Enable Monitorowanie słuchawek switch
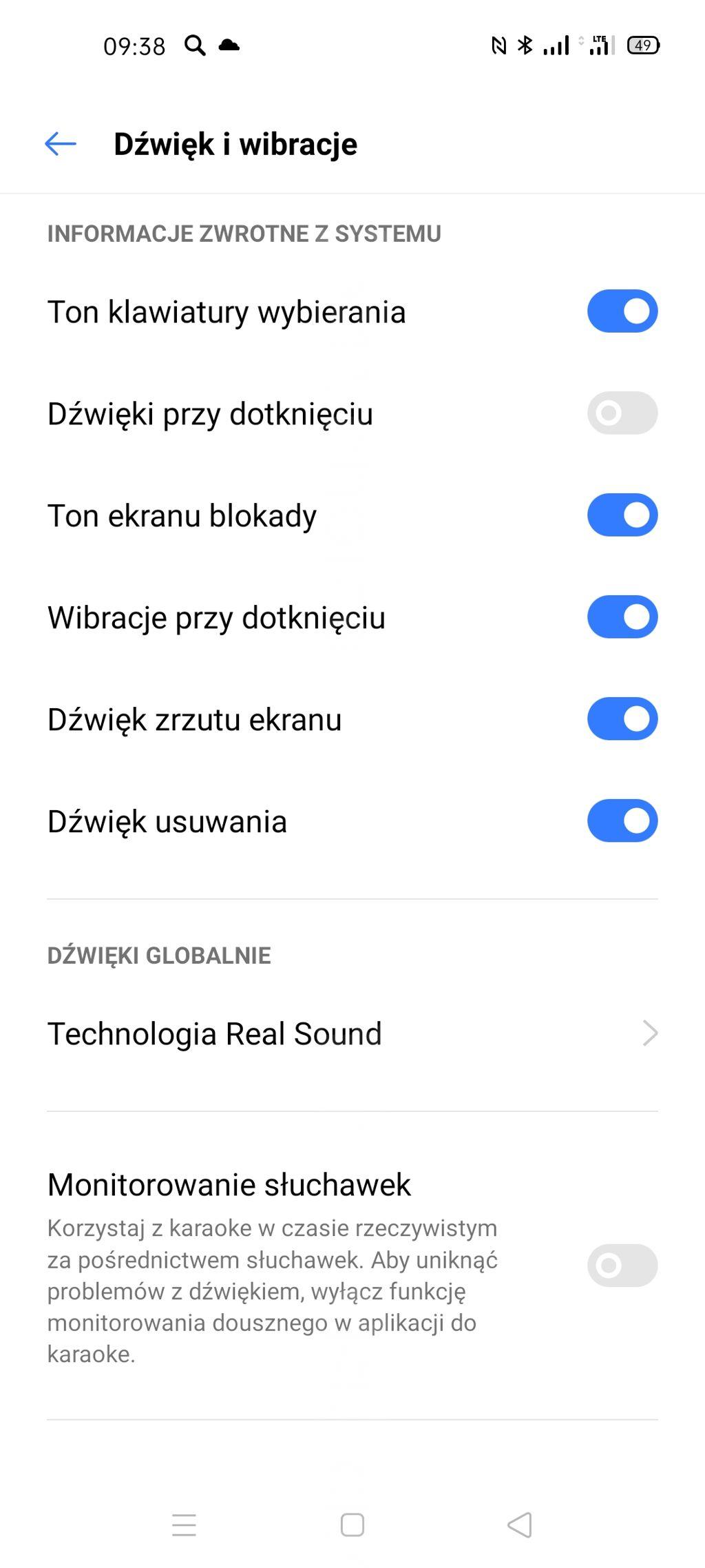This screenshot has width=705, height=1568. click(x=622, y=1266)
